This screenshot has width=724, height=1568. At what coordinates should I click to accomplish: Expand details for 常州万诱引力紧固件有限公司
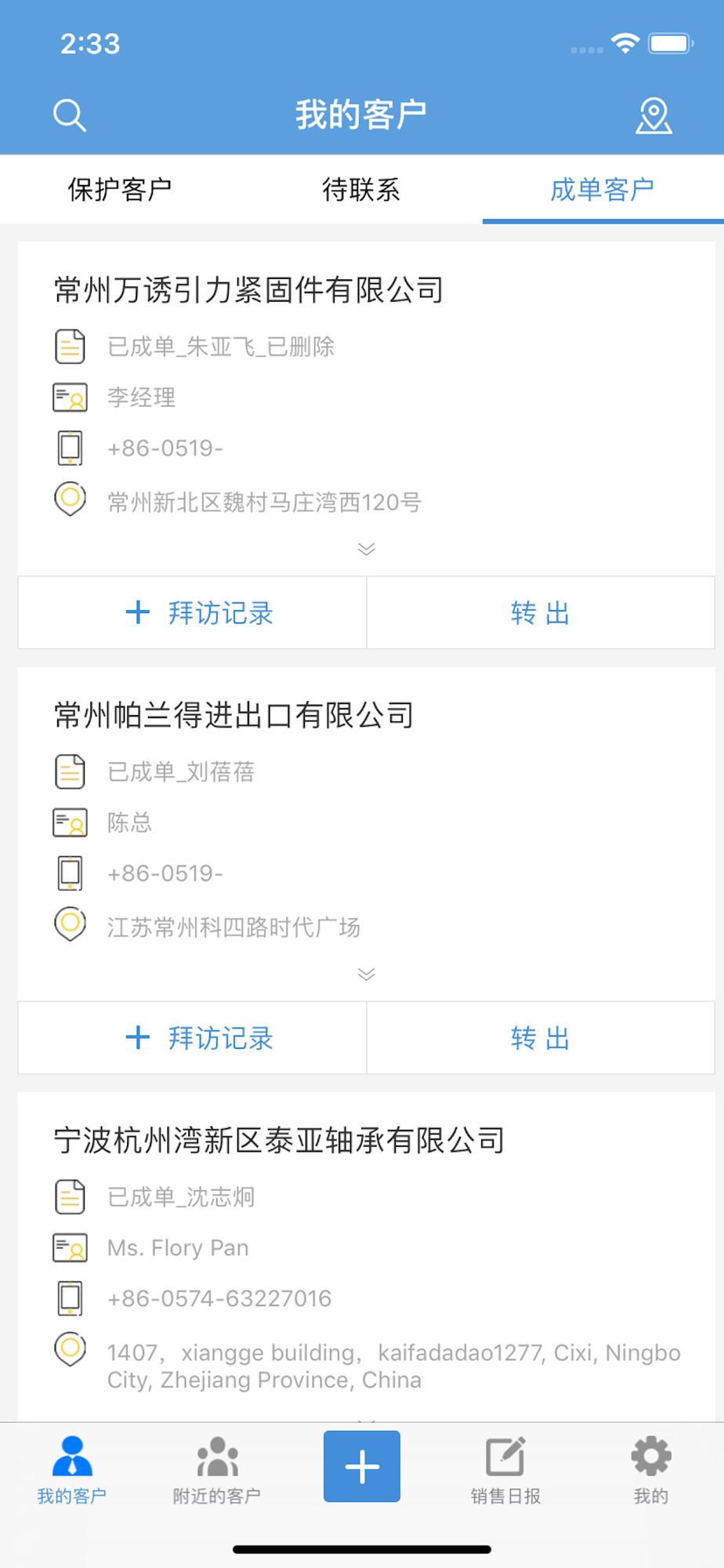tap(366, 549)
